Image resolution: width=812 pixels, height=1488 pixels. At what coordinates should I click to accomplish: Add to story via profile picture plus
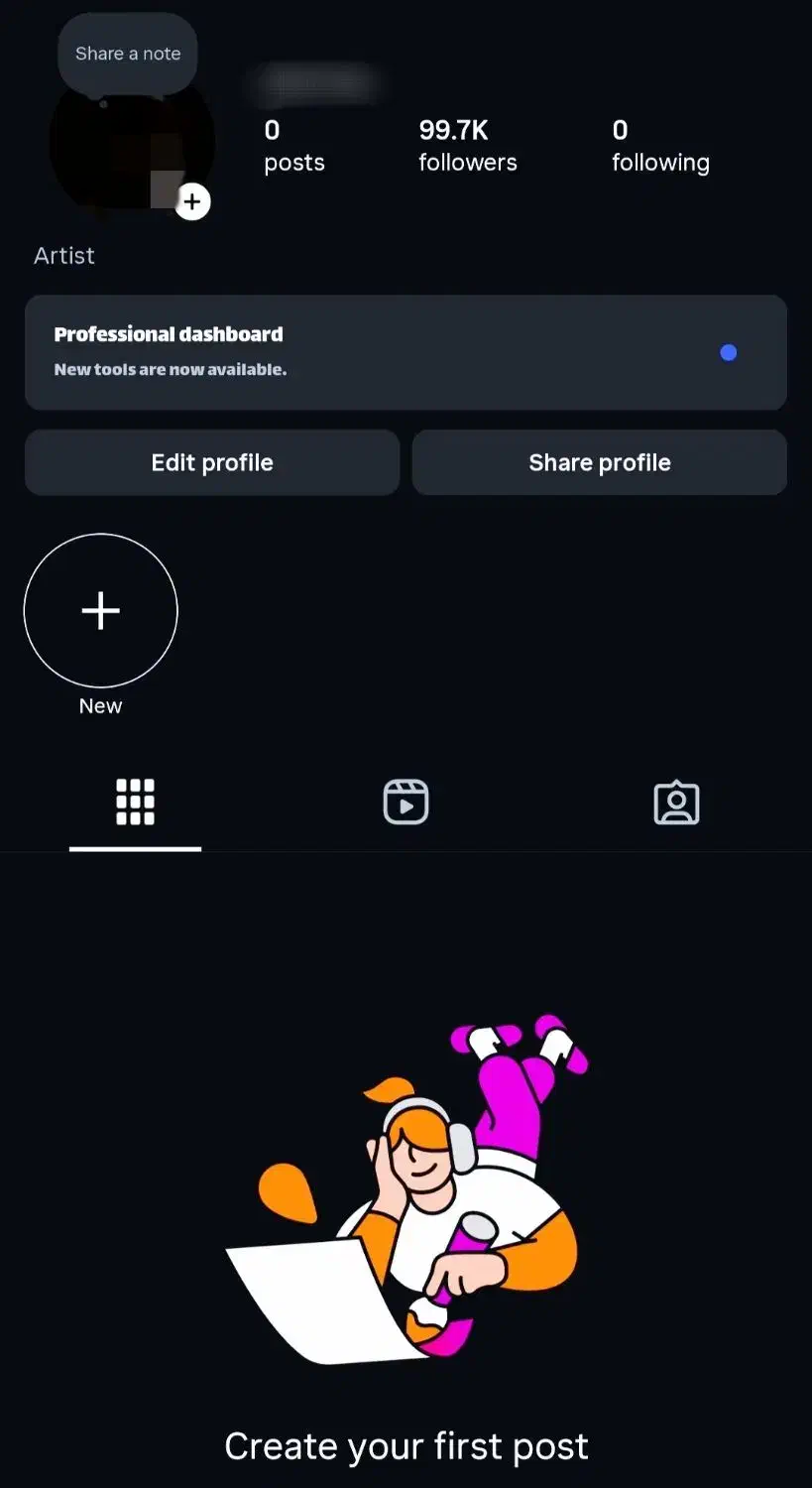[x=192, y=202]
